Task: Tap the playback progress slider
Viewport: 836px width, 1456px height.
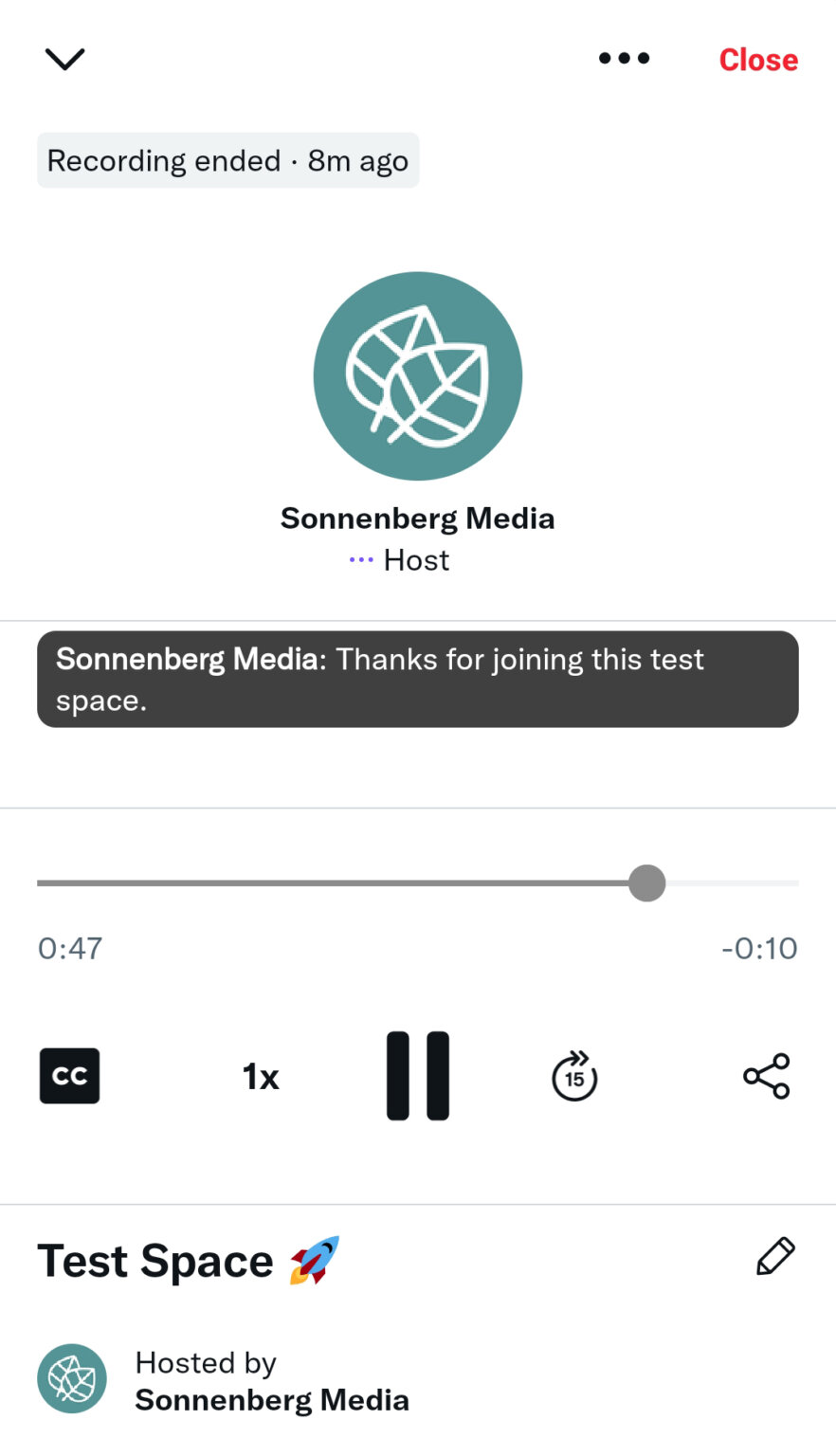Action: coord(417,883)
